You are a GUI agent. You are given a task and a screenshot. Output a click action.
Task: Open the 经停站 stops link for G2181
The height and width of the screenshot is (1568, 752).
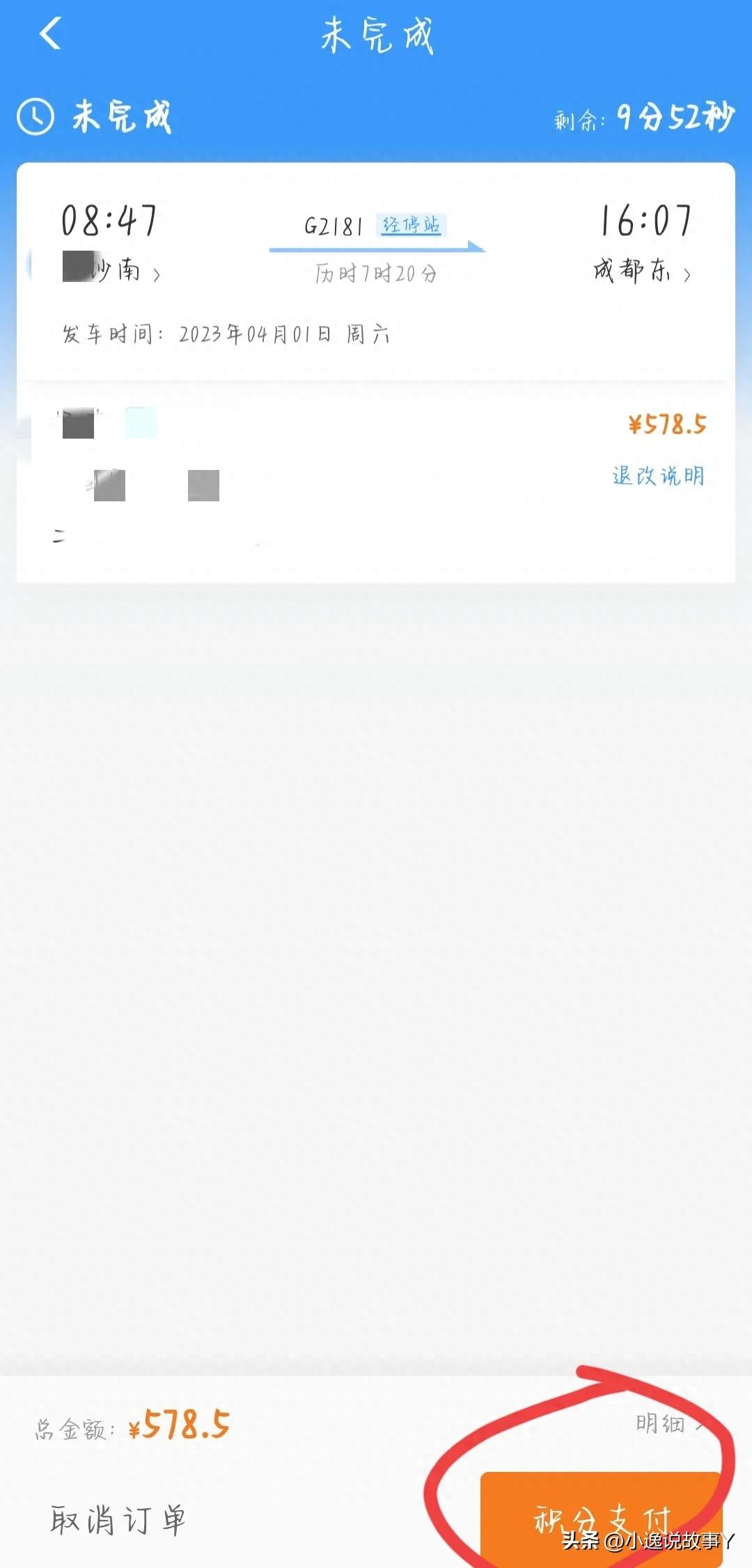412,225
